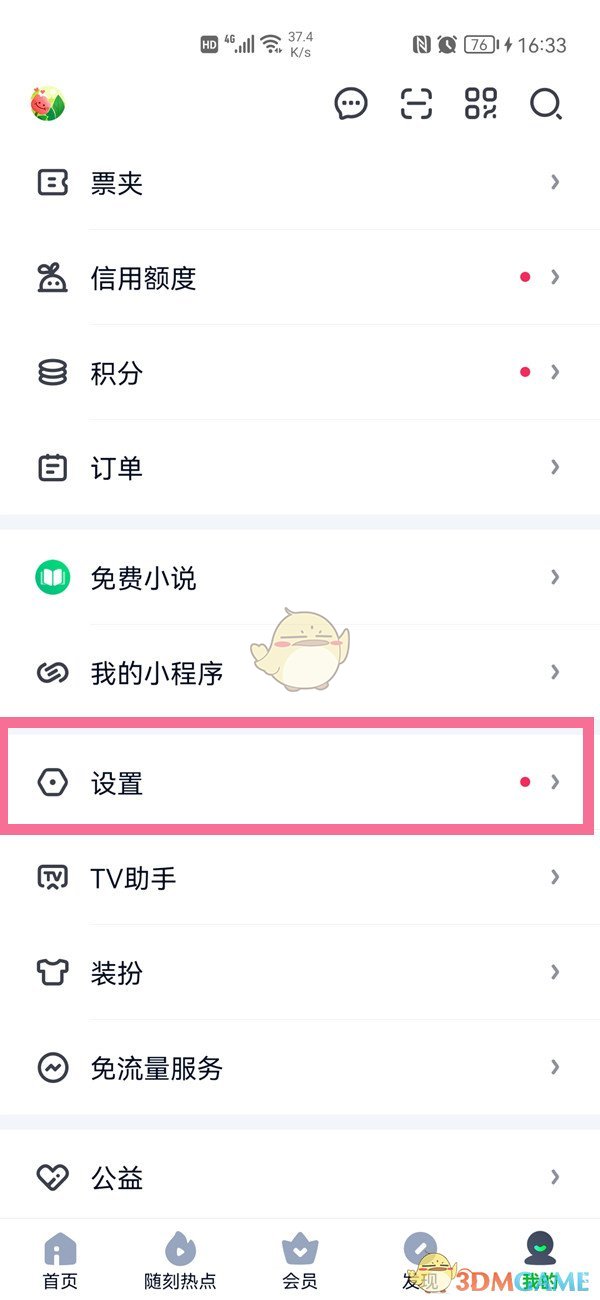
Task: Open TV助手
Action: tap(300, 878)
